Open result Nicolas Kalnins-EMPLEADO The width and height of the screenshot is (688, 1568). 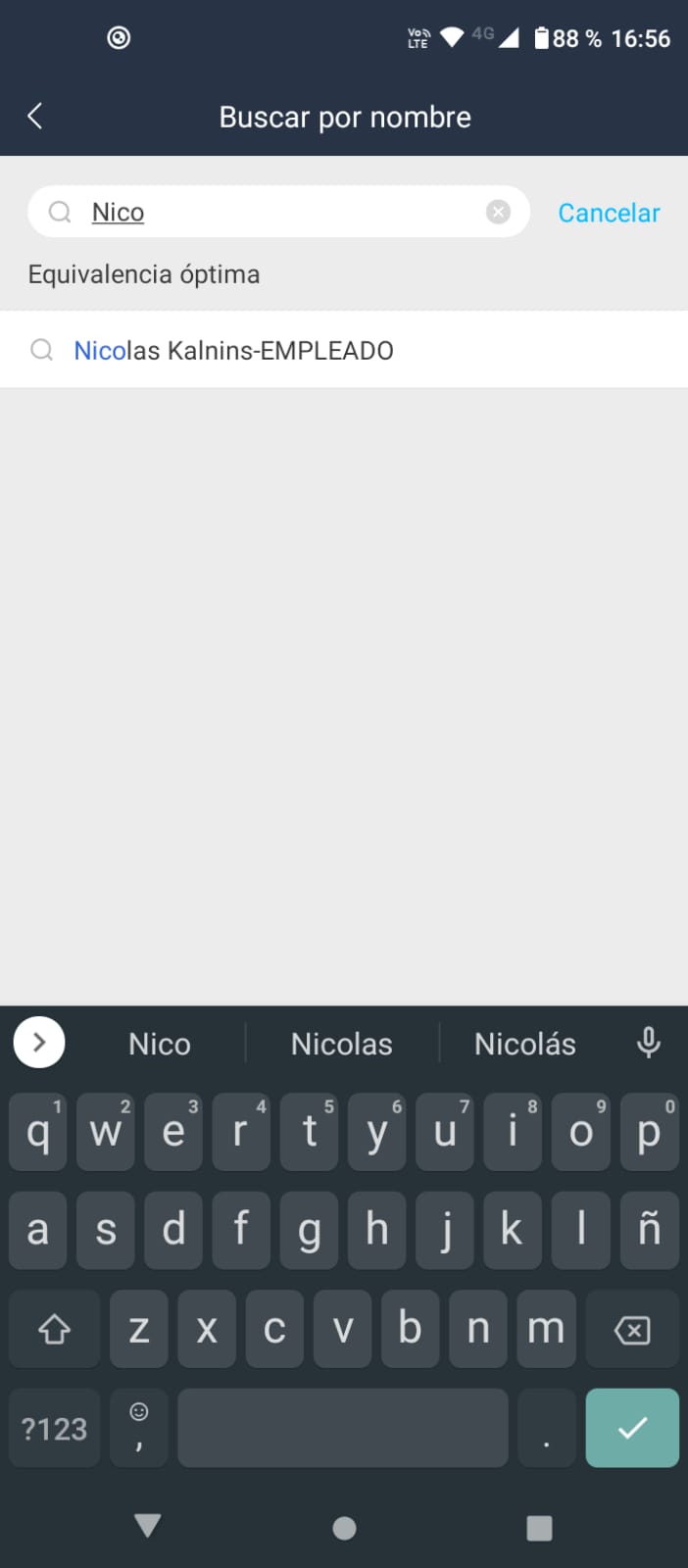click(x=344, y=350)
